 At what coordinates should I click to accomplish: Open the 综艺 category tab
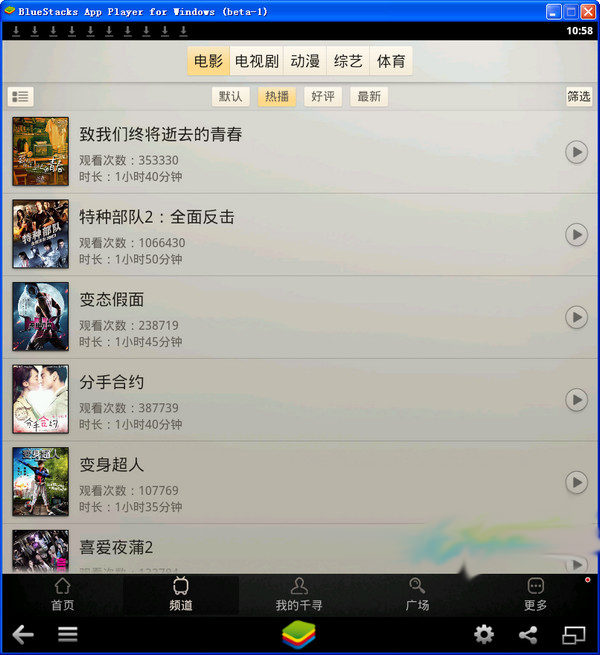(348, 61)
